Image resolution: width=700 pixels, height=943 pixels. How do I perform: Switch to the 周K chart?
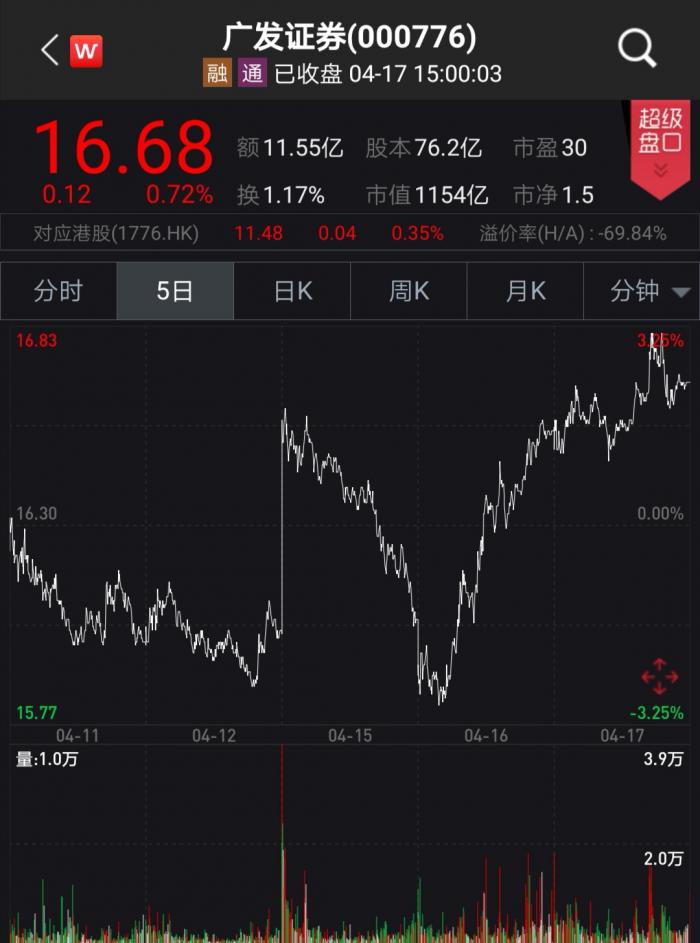point(409,291)
